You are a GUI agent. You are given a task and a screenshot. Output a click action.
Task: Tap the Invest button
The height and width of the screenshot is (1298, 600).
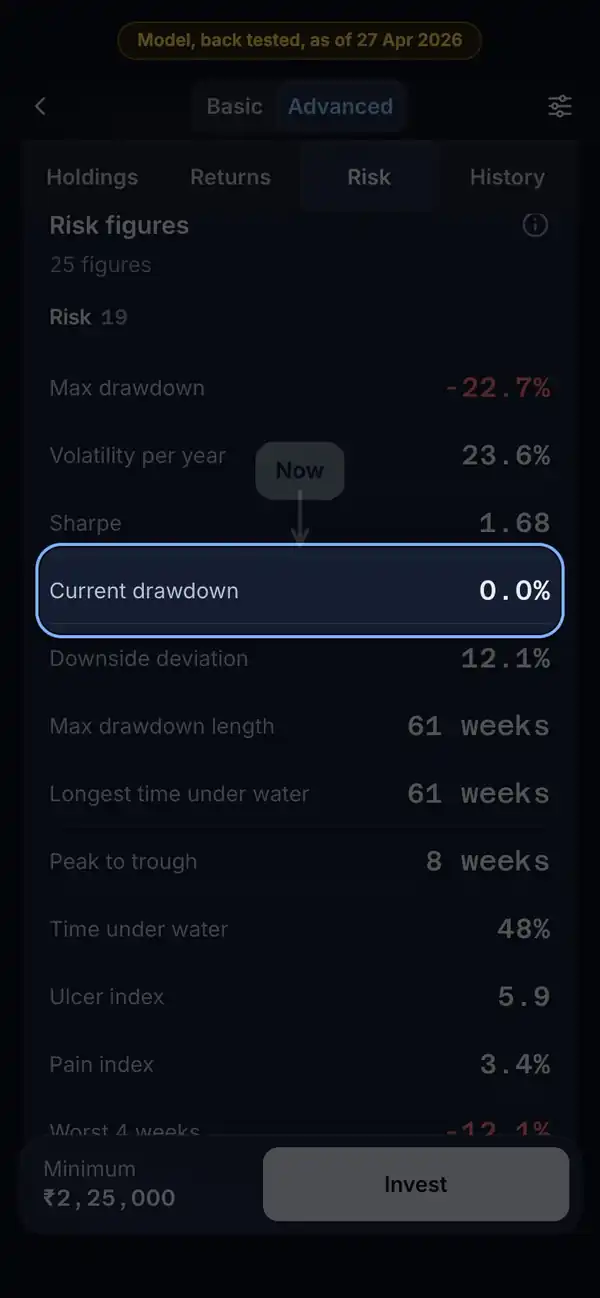416,1184
